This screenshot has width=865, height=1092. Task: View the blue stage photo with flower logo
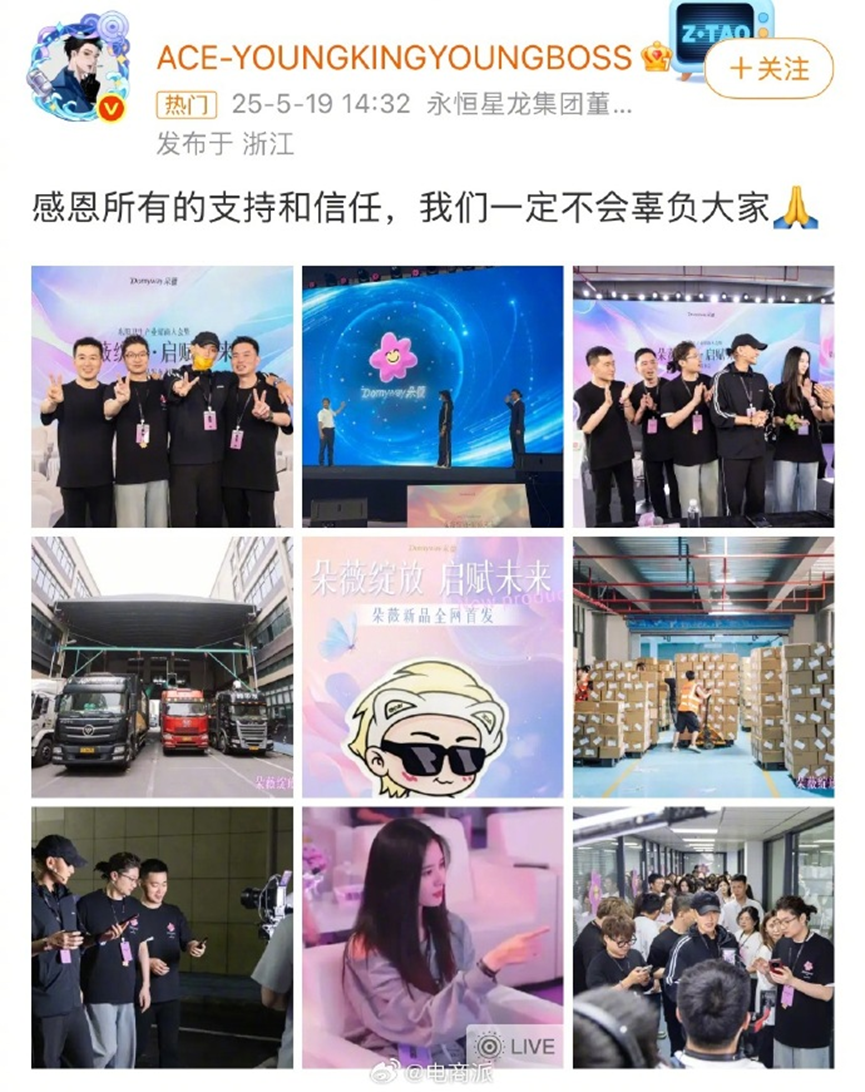pos(433,396)
